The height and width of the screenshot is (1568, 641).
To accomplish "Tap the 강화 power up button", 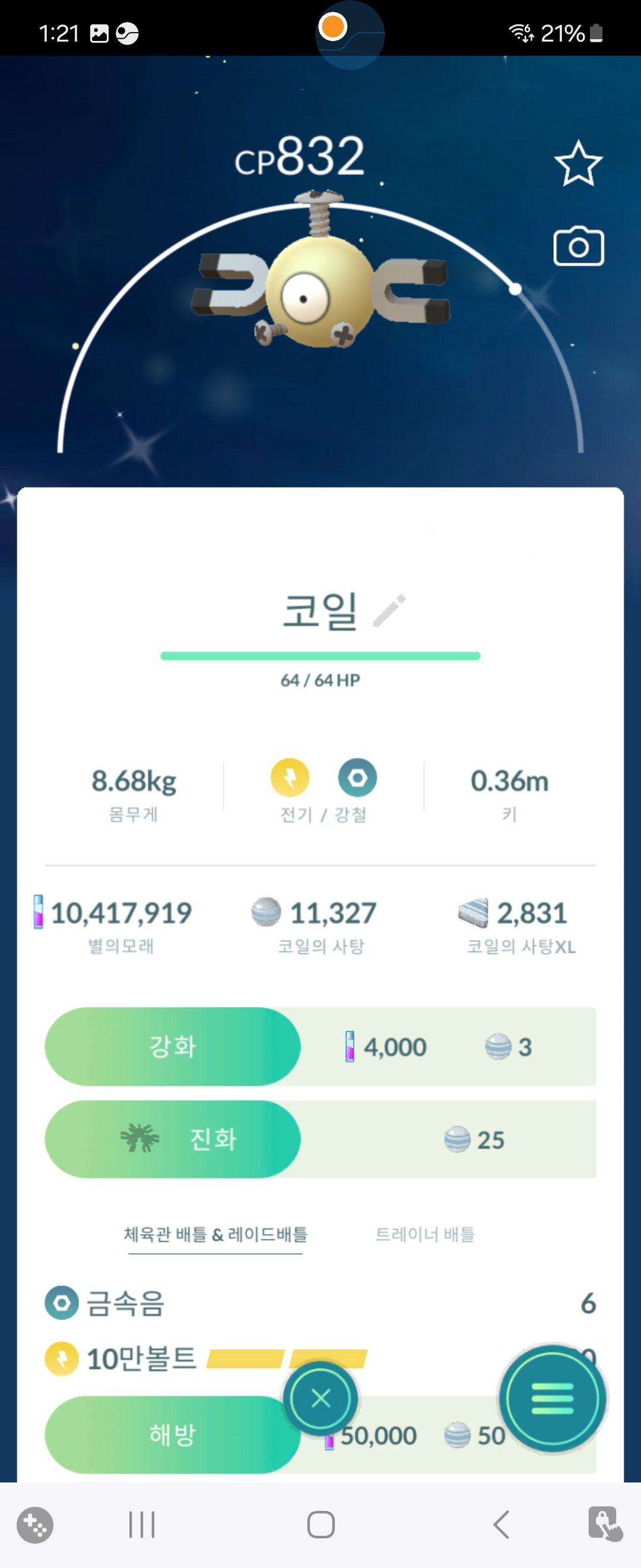I will point(172,1047).
